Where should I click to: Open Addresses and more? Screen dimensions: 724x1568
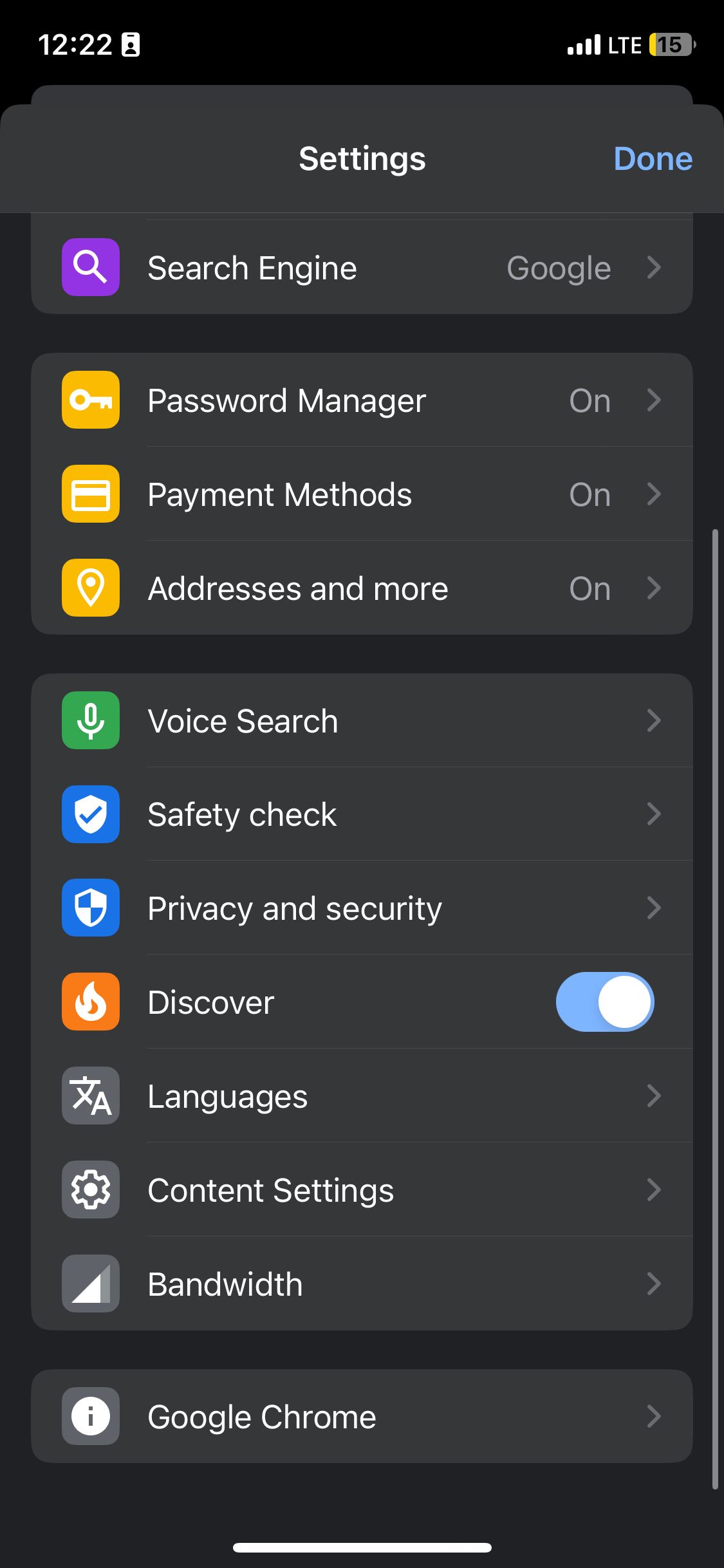point(362,588)
